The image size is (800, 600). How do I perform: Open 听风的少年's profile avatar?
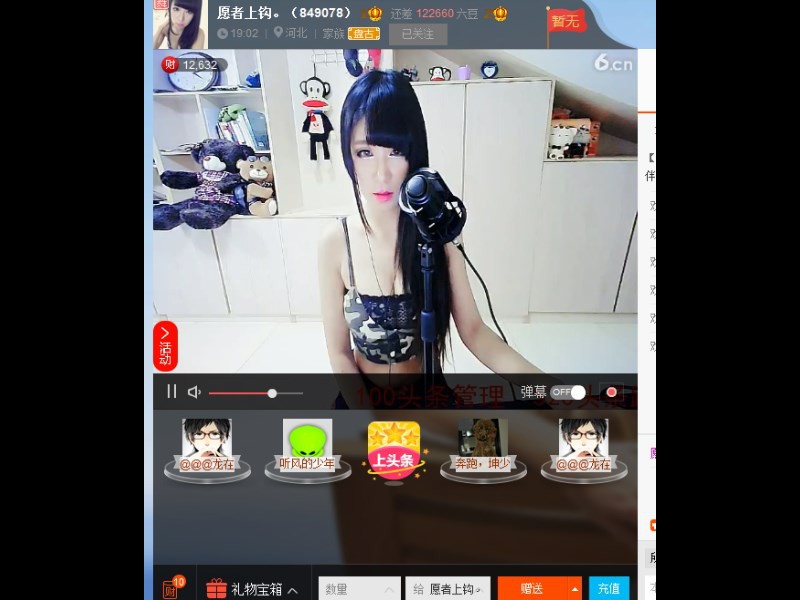[307, 439]
